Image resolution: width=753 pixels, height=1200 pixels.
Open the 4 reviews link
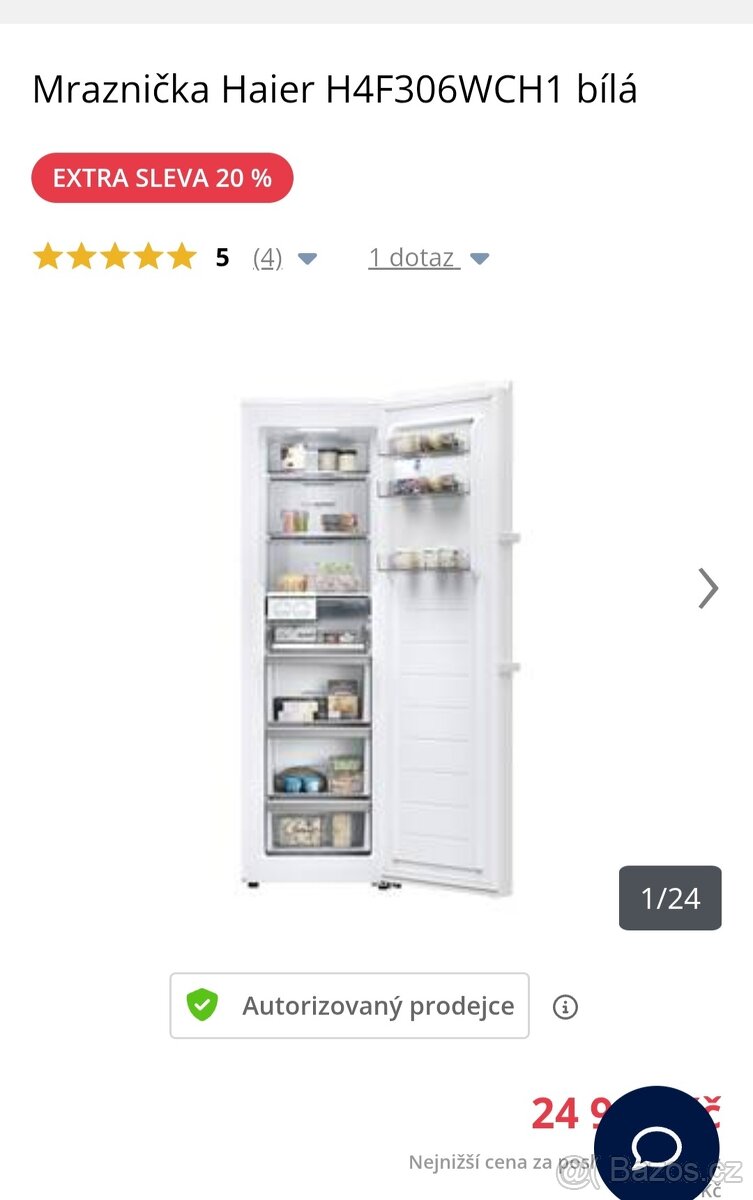point(268,258)
